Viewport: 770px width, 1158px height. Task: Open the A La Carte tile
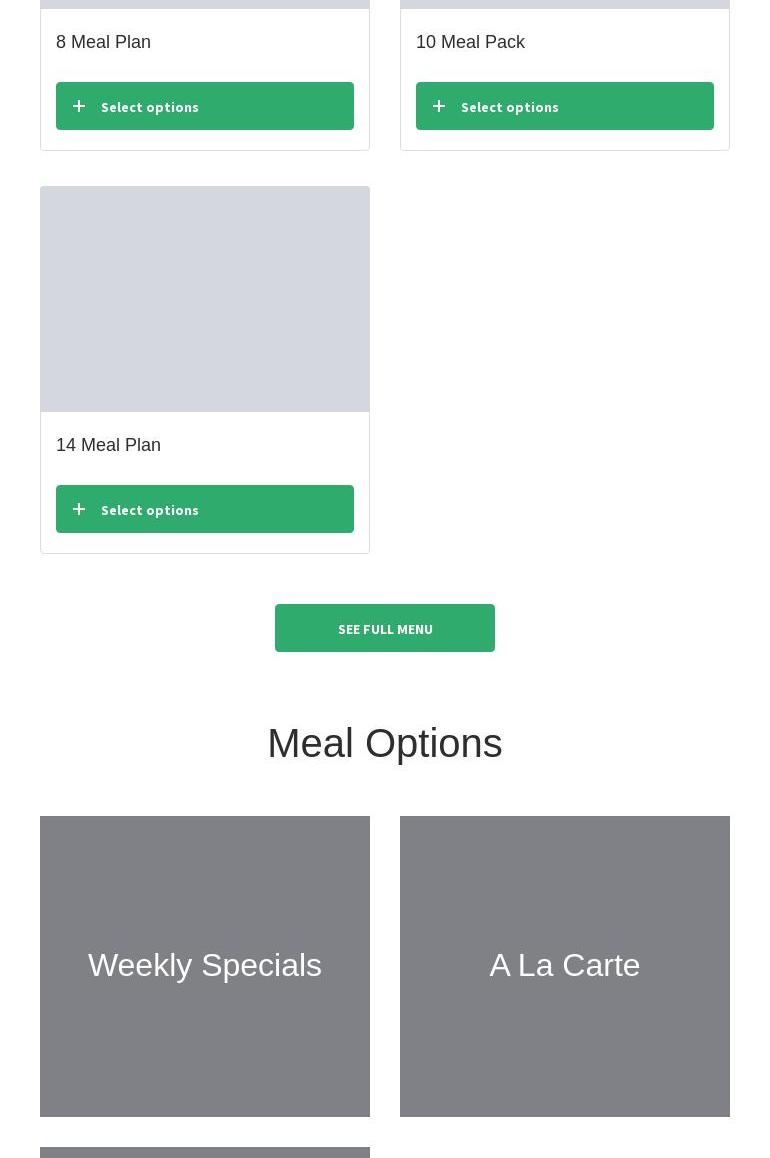[564, 966]
